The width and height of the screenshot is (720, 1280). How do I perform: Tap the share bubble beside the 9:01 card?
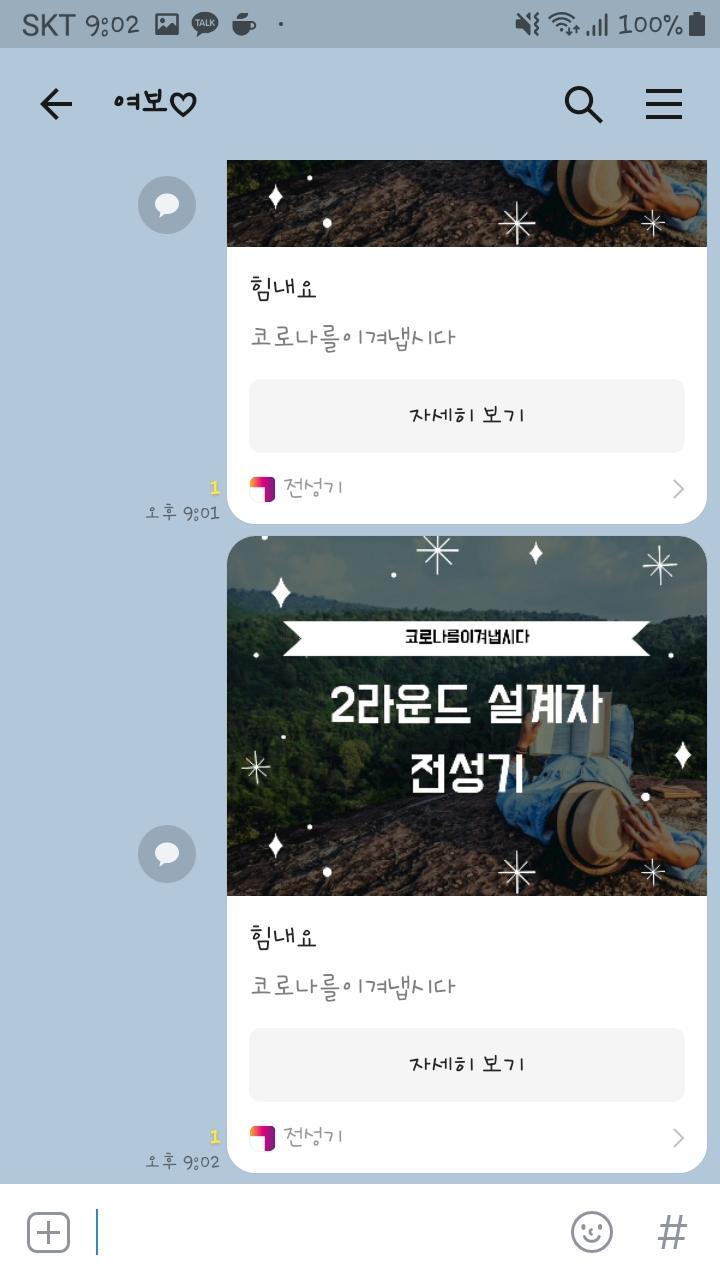167,205
